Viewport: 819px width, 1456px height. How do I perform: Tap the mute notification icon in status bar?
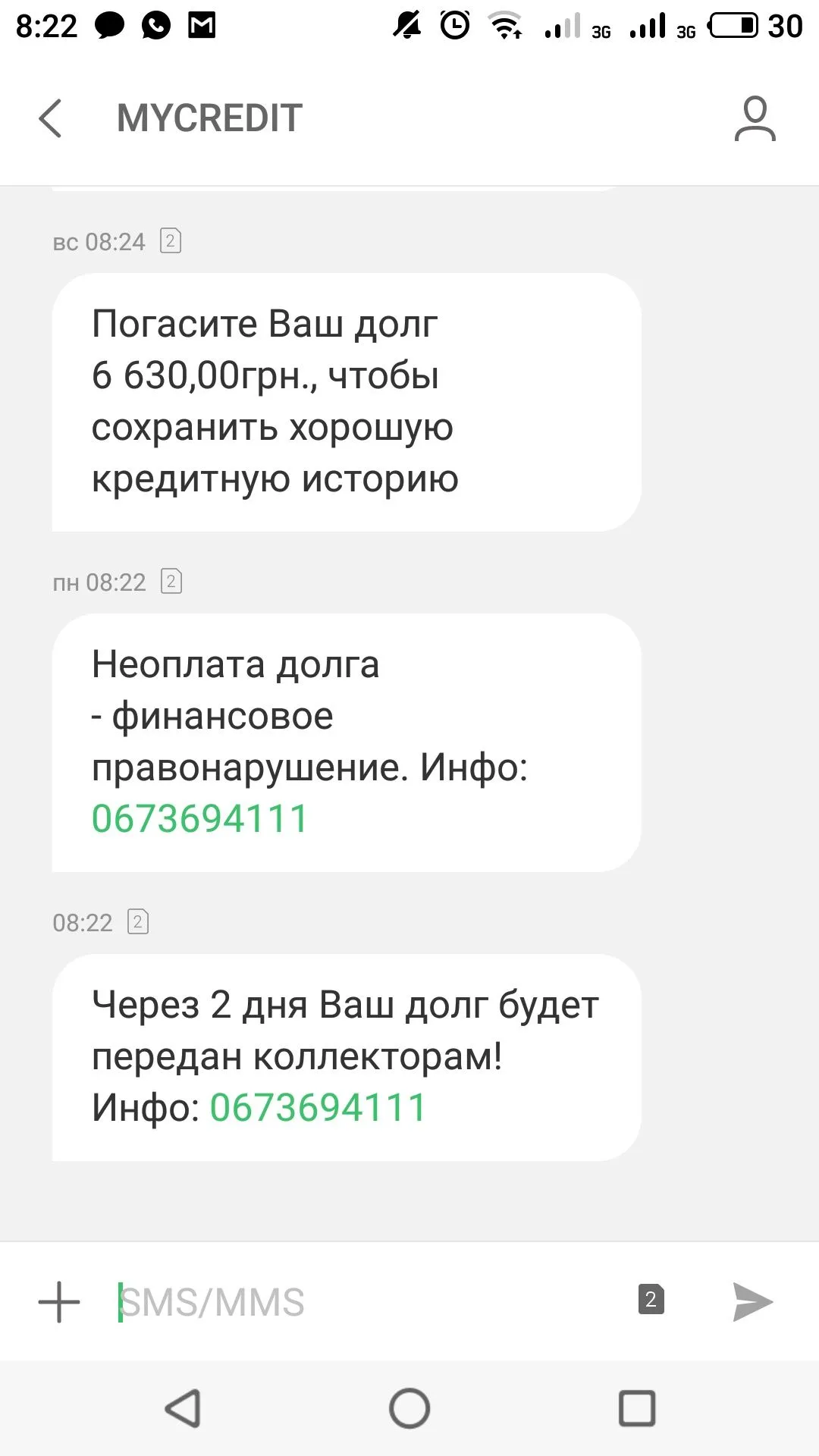click(x=406, y=25)
